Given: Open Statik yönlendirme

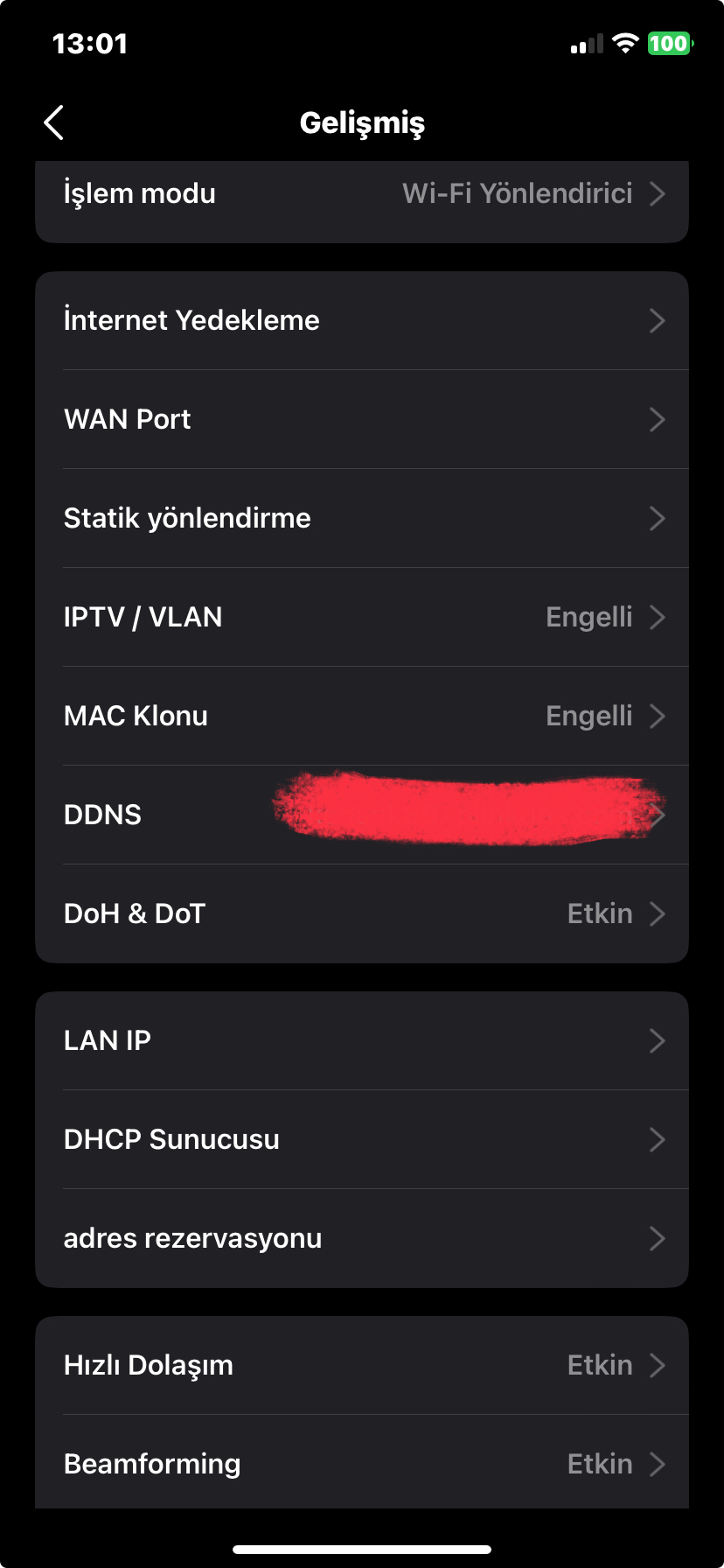Looking at the screenshot, I should tap(362, 518).
